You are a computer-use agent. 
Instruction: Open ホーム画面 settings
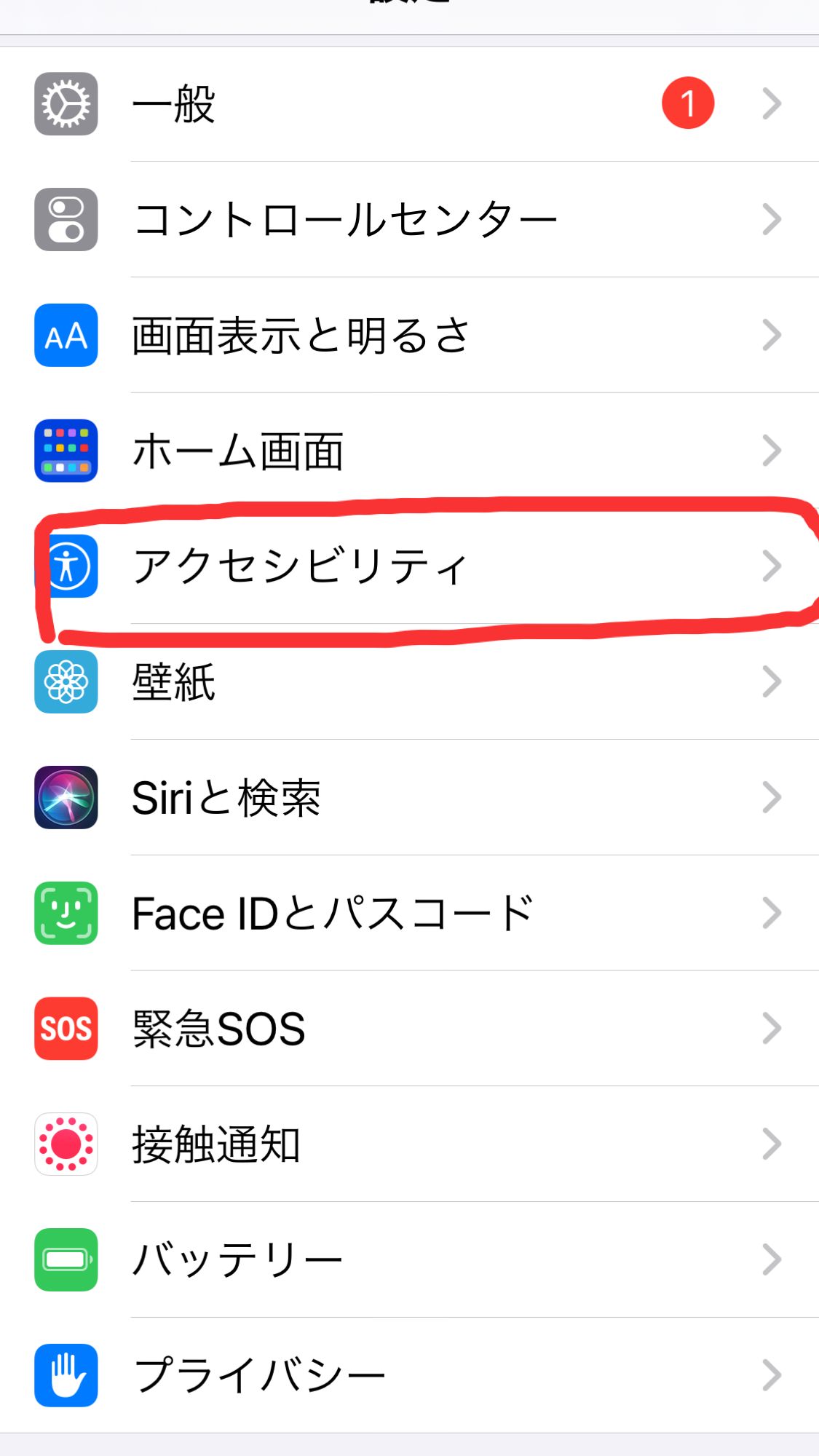[x=408, y=451]
